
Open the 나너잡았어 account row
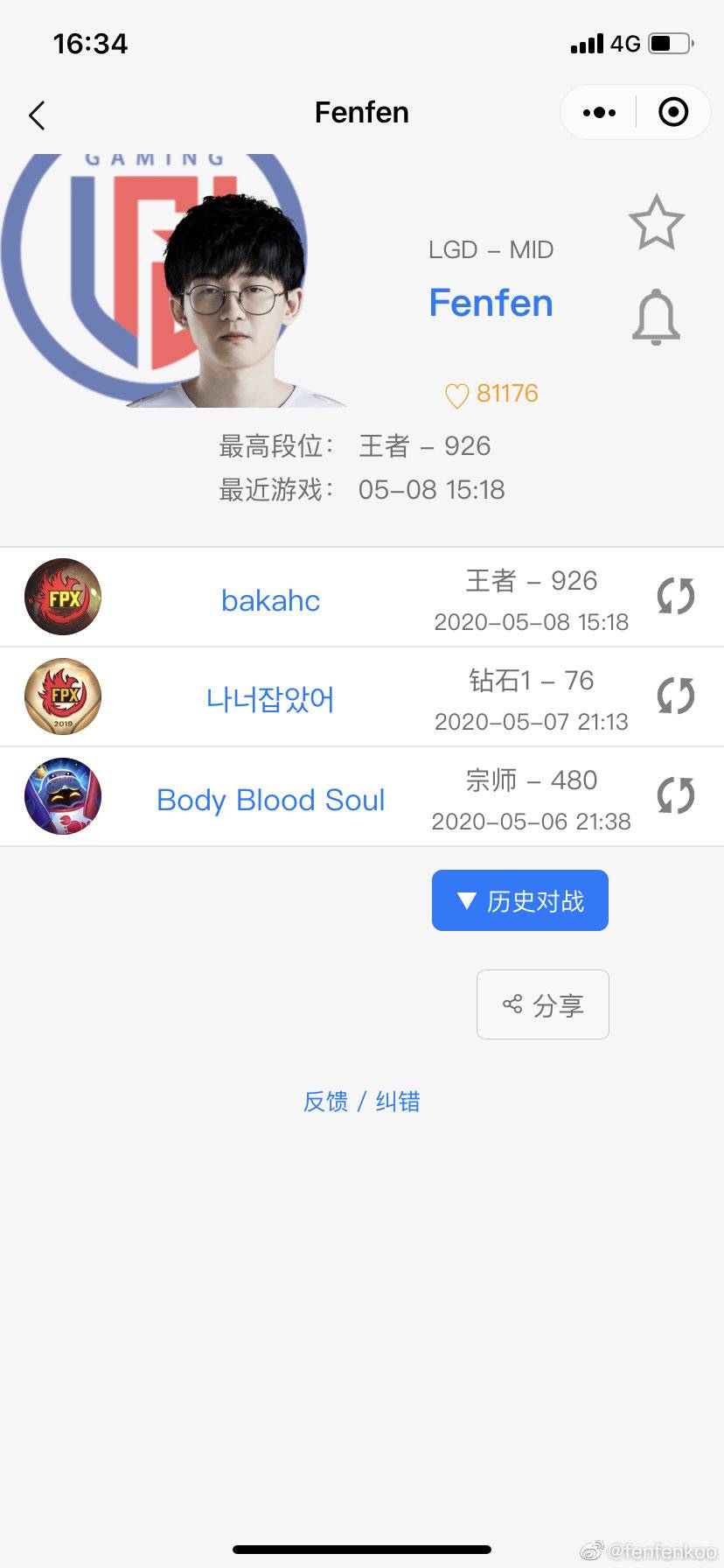click(270, 699)
